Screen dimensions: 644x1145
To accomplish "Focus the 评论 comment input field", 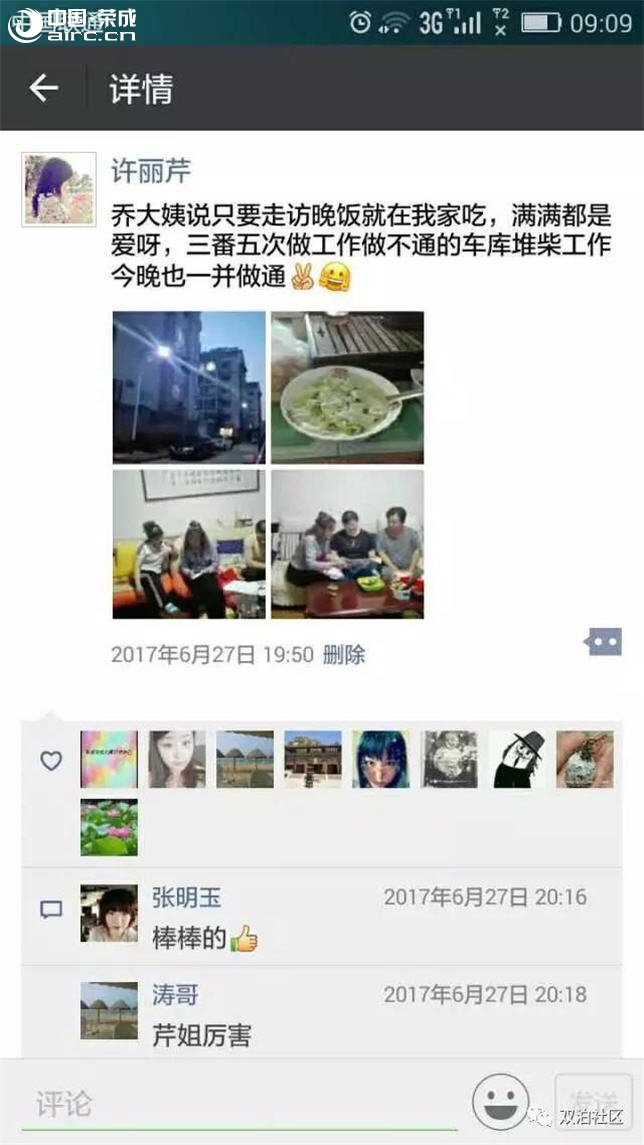I will tap(240, 1104).
